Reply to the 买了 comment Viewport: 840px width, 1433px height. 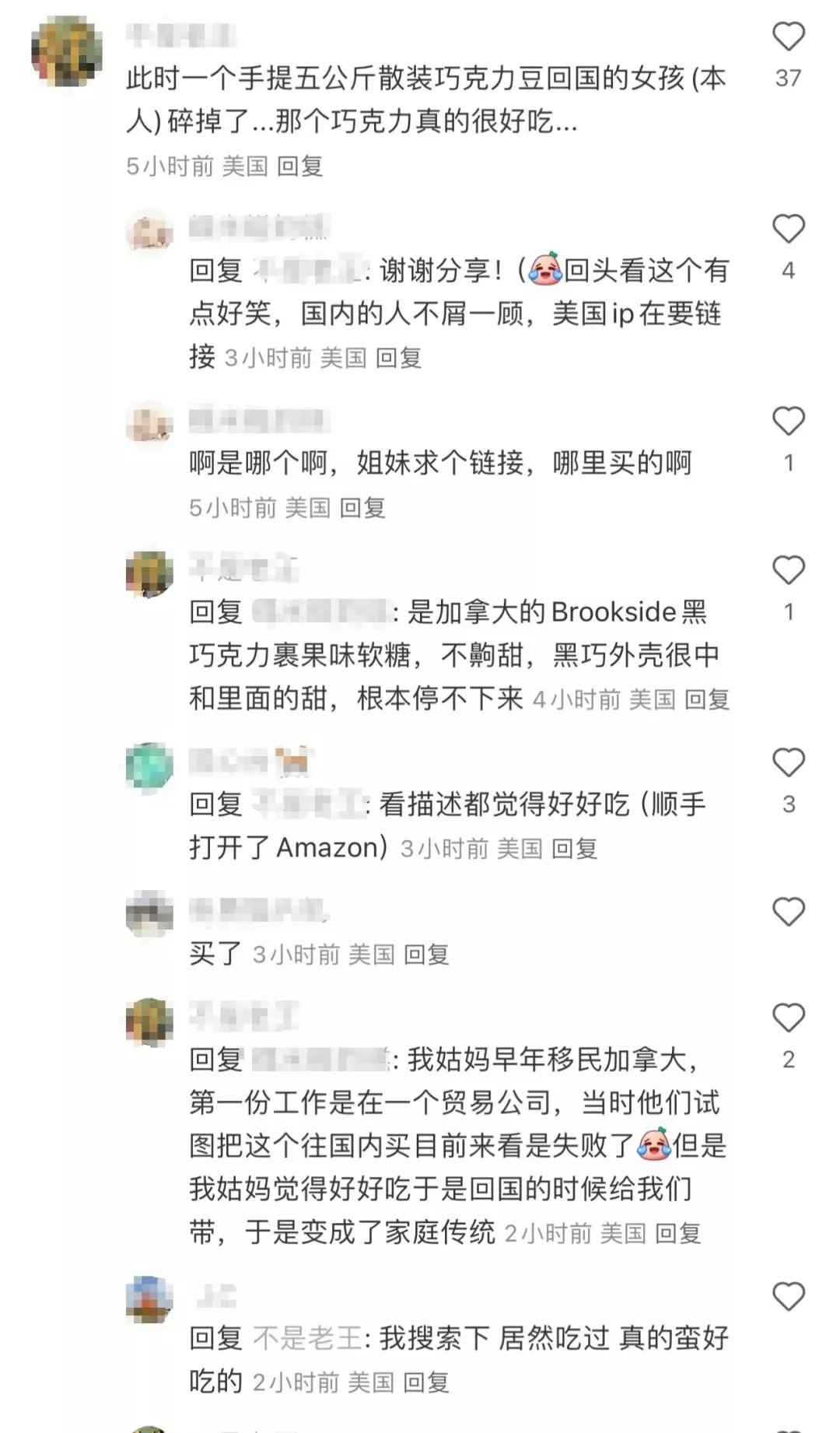pos(426,955)
